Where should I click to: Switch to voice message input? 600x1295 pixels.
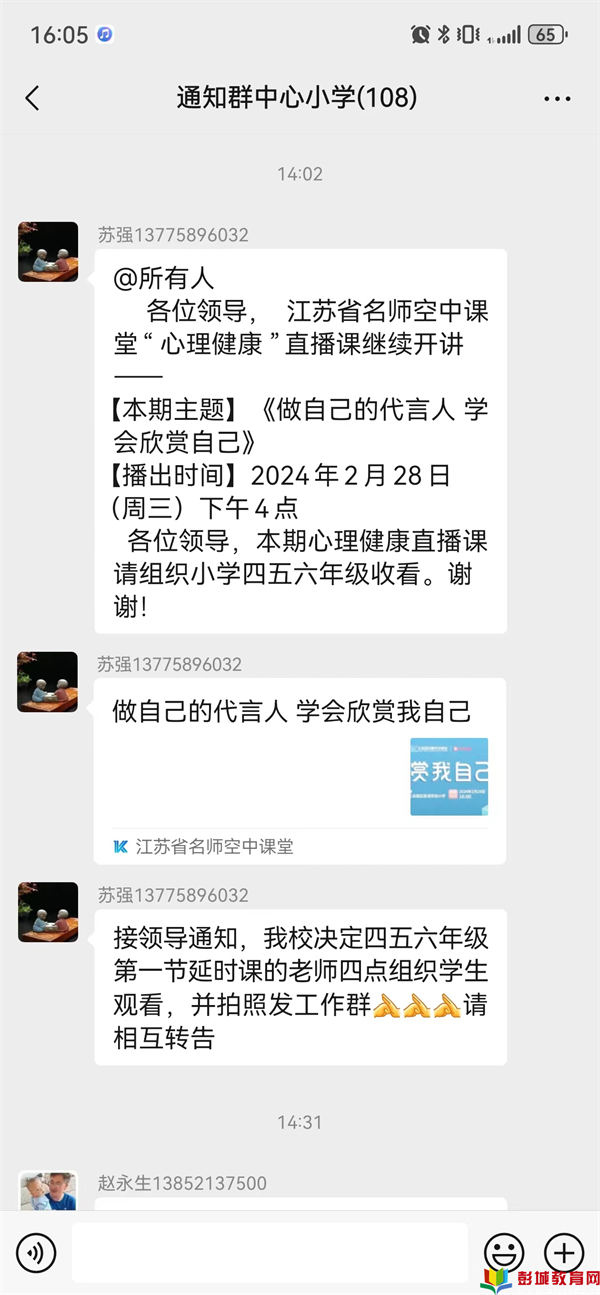[36, 1252]
